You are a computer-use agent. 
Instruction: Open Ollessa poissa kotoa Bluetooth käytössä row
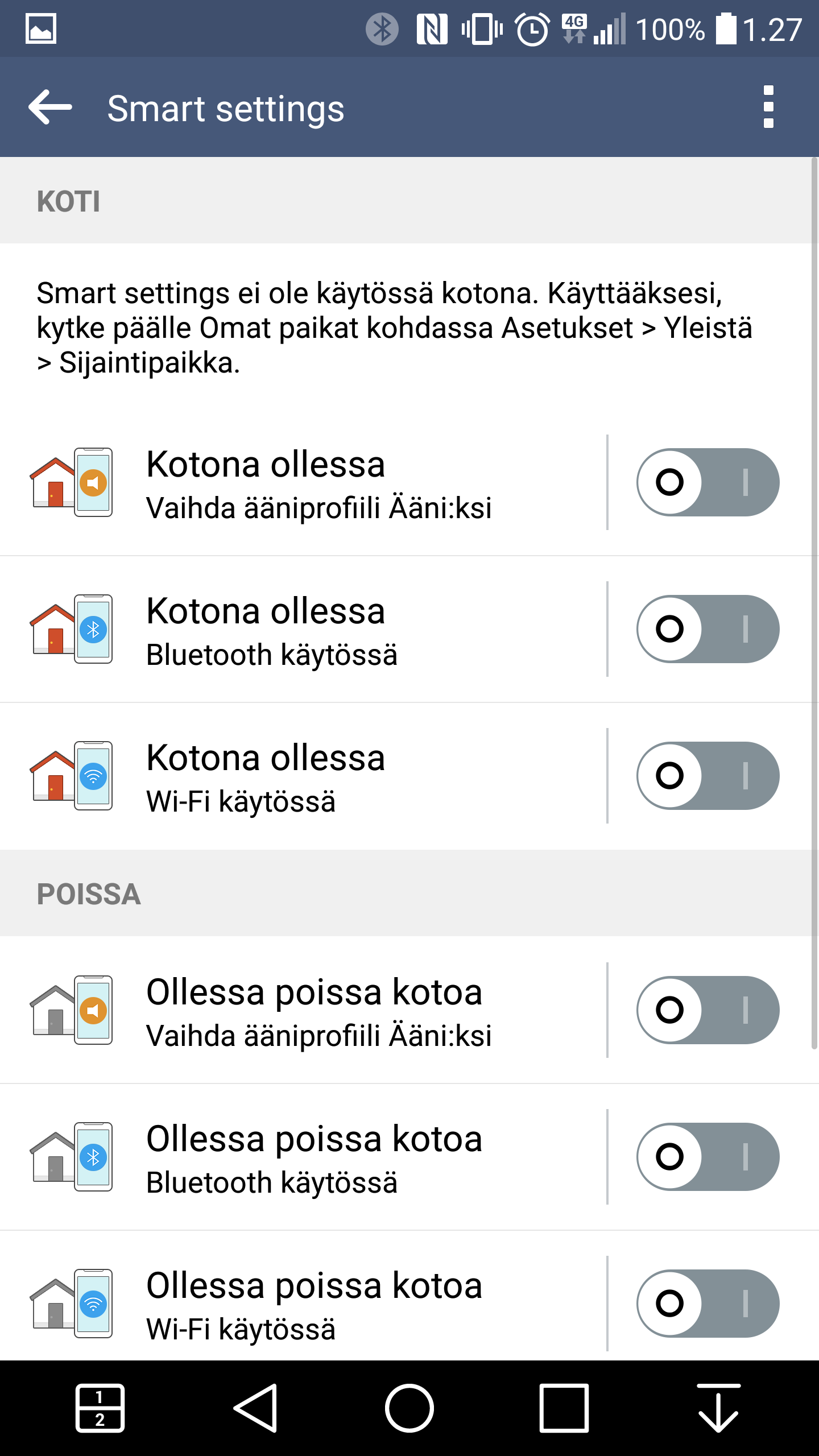pos(303,1157)
